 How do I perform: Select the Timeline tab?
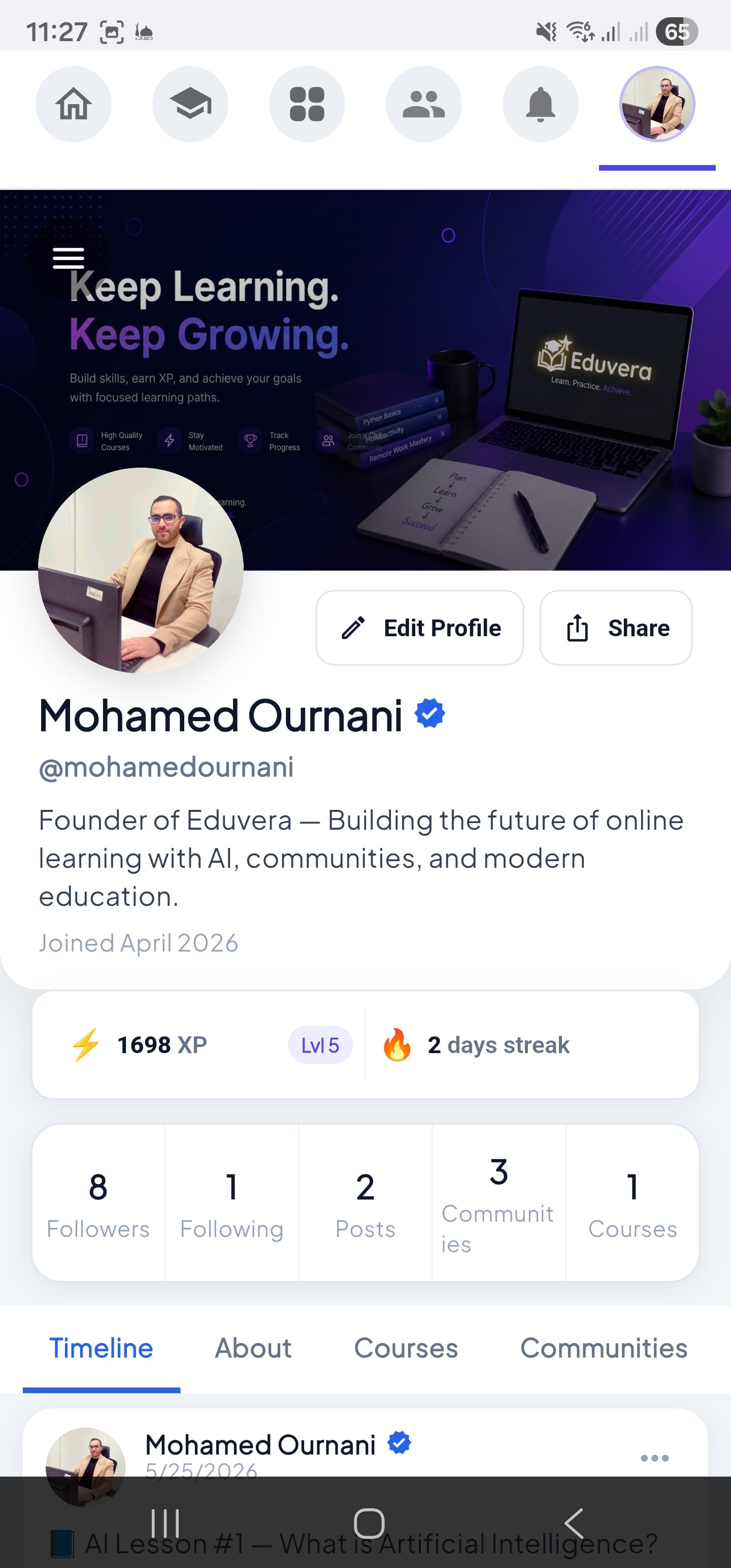point(101,1348)
